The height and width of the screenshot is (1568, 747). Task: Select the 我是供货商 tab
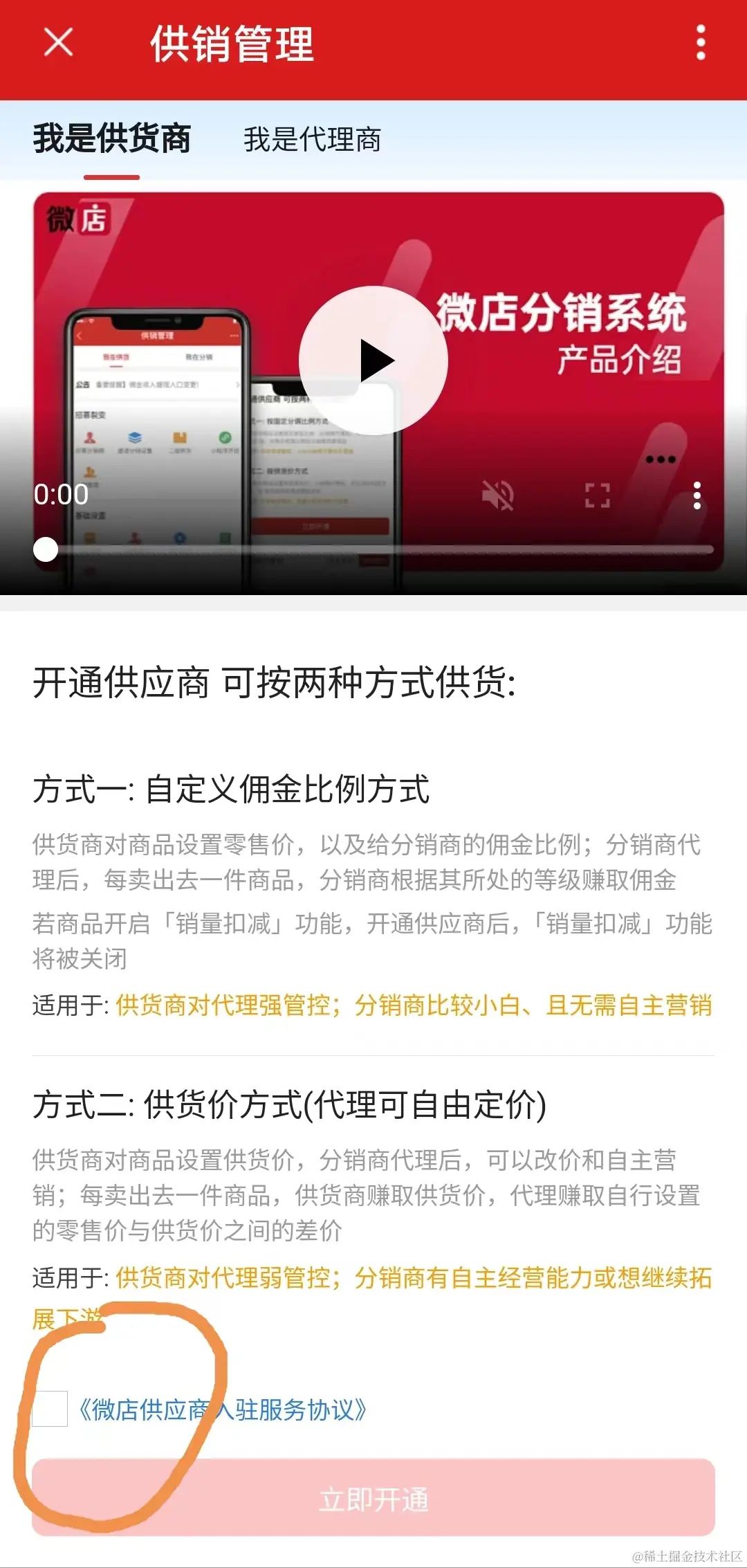[112, 138]
